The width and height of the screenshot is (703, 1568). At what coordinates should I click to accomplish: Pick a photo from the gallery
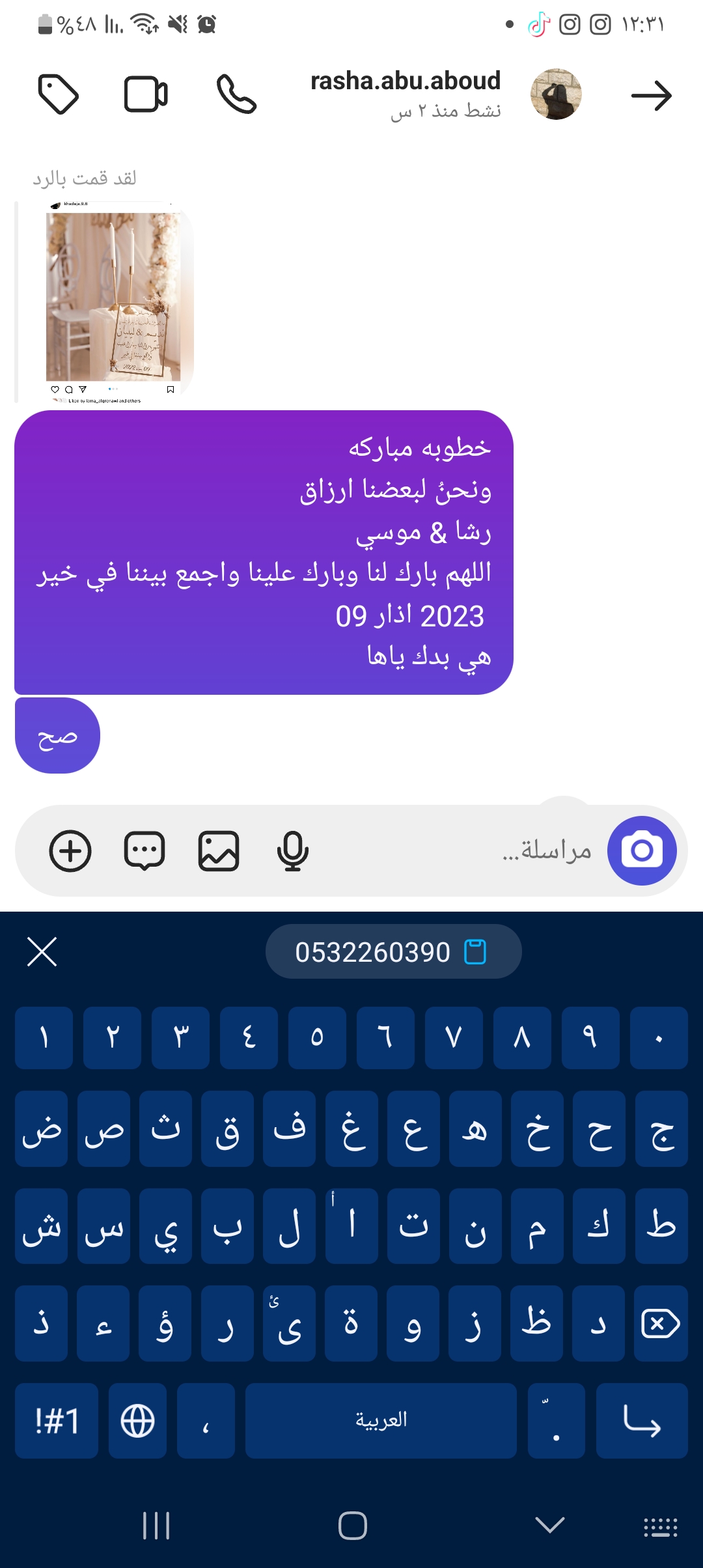(219, 850)
